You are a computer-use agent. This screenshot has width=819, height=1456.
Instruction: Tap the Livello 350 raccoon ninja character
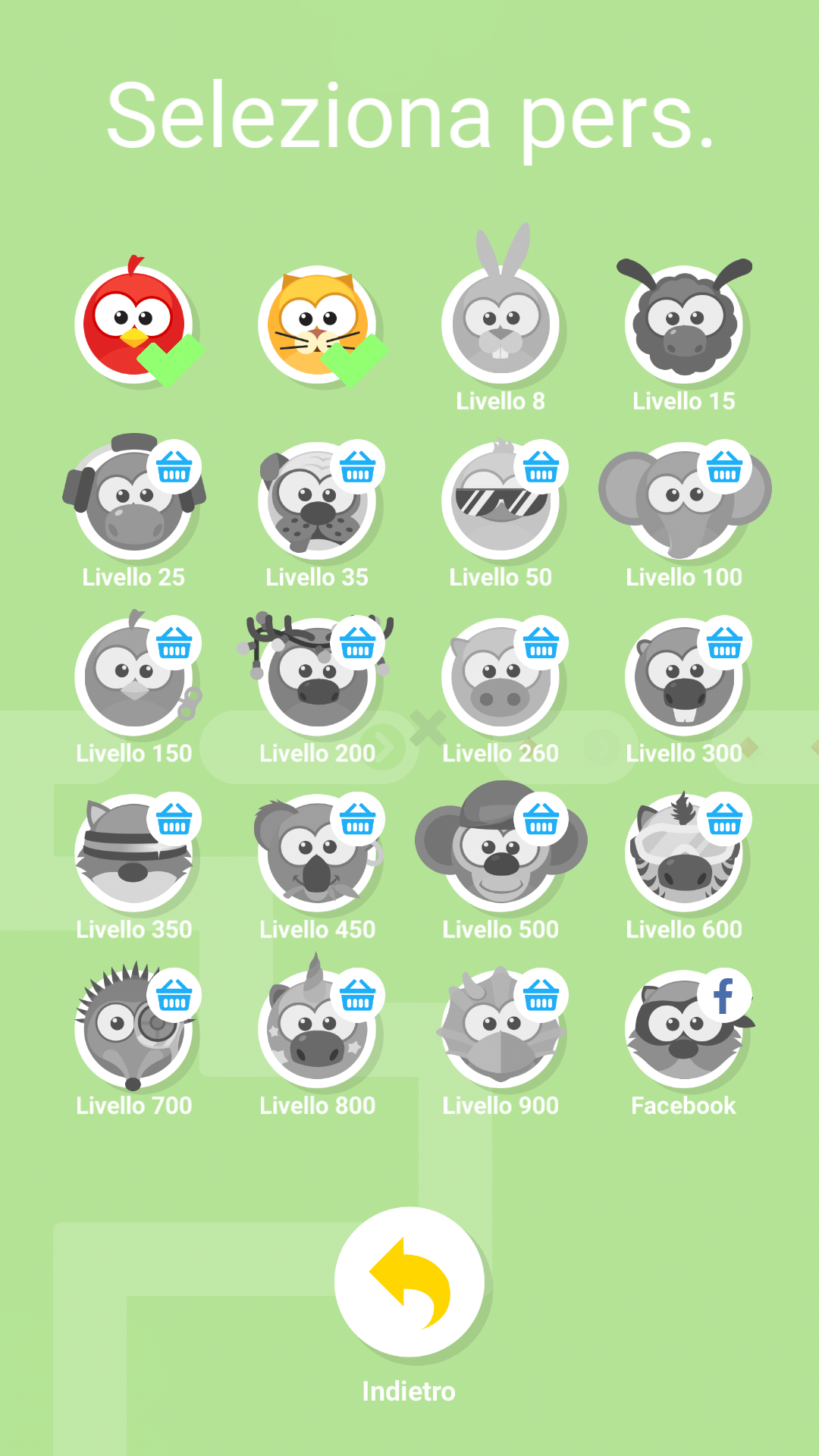[x=133, y=852]
